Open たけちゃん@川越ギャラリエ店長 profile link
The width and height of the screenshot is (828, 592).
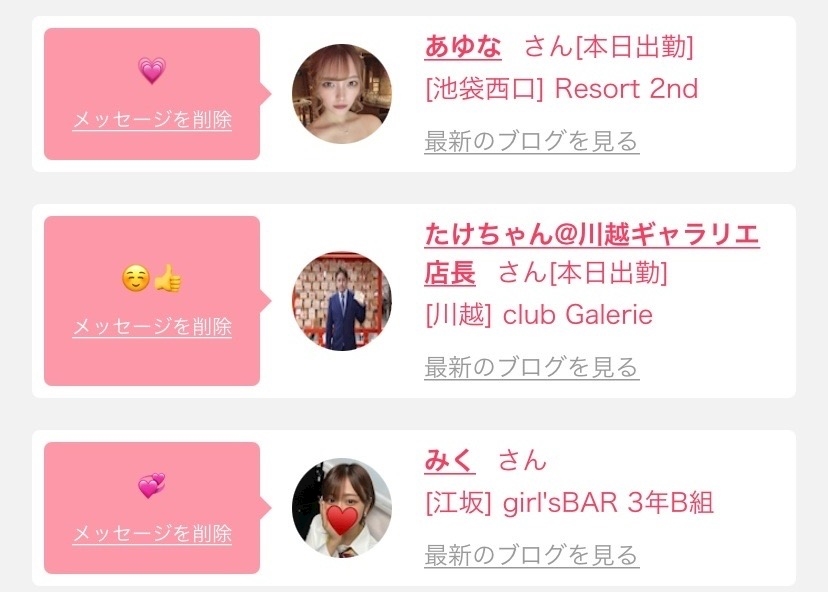(591, 235)
